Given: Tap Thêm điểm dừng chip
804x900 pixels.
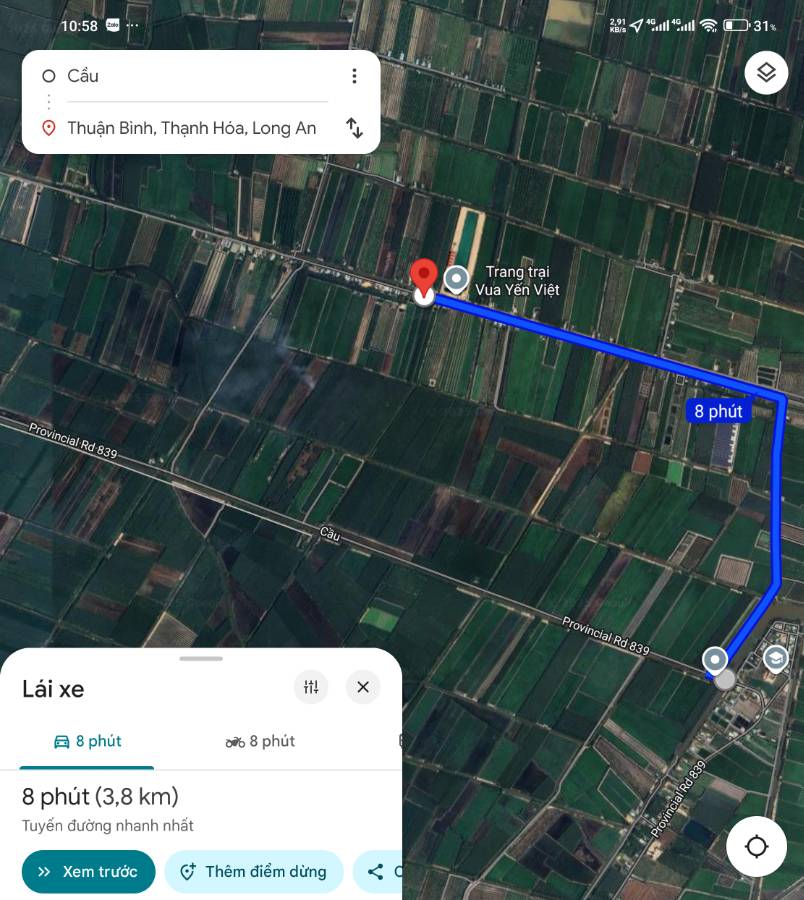Looking at the screenshot, I should coord(253,872).
